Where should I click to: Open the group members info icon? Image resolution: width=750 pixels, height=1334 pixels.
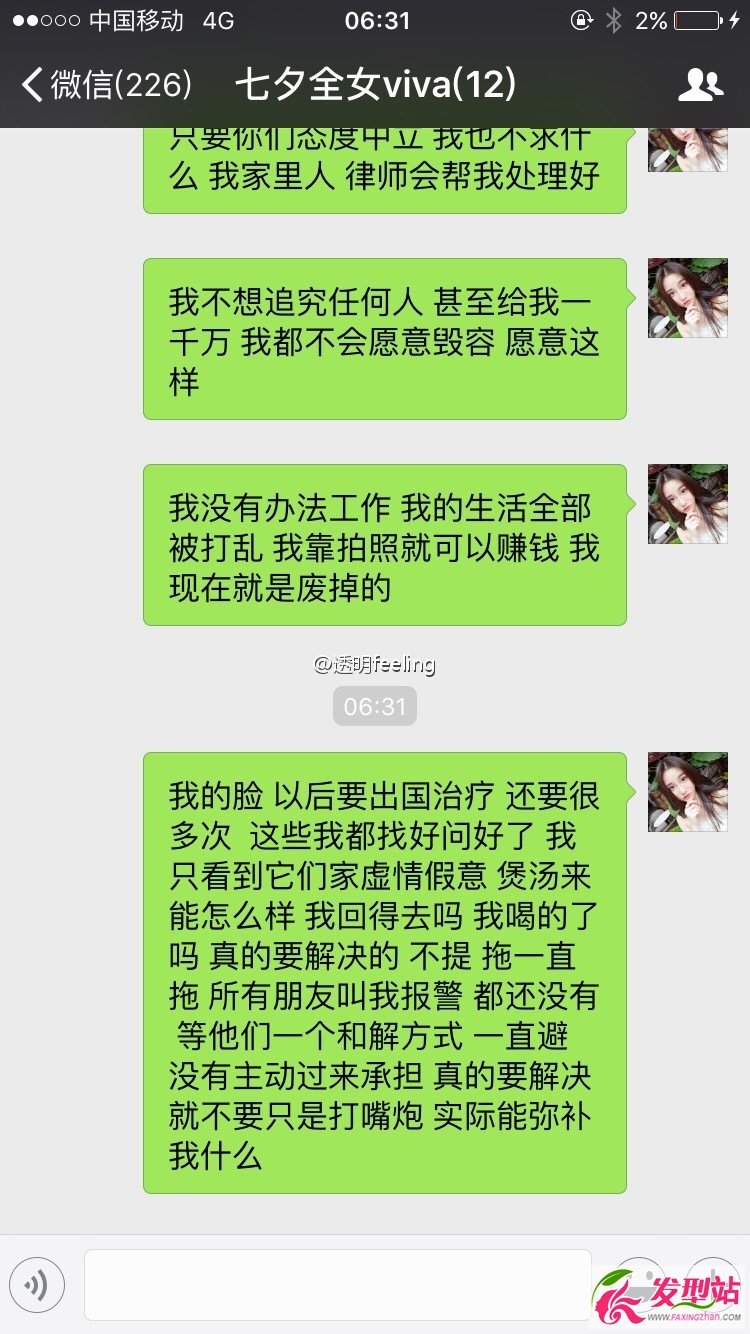[x=700, y=85]
